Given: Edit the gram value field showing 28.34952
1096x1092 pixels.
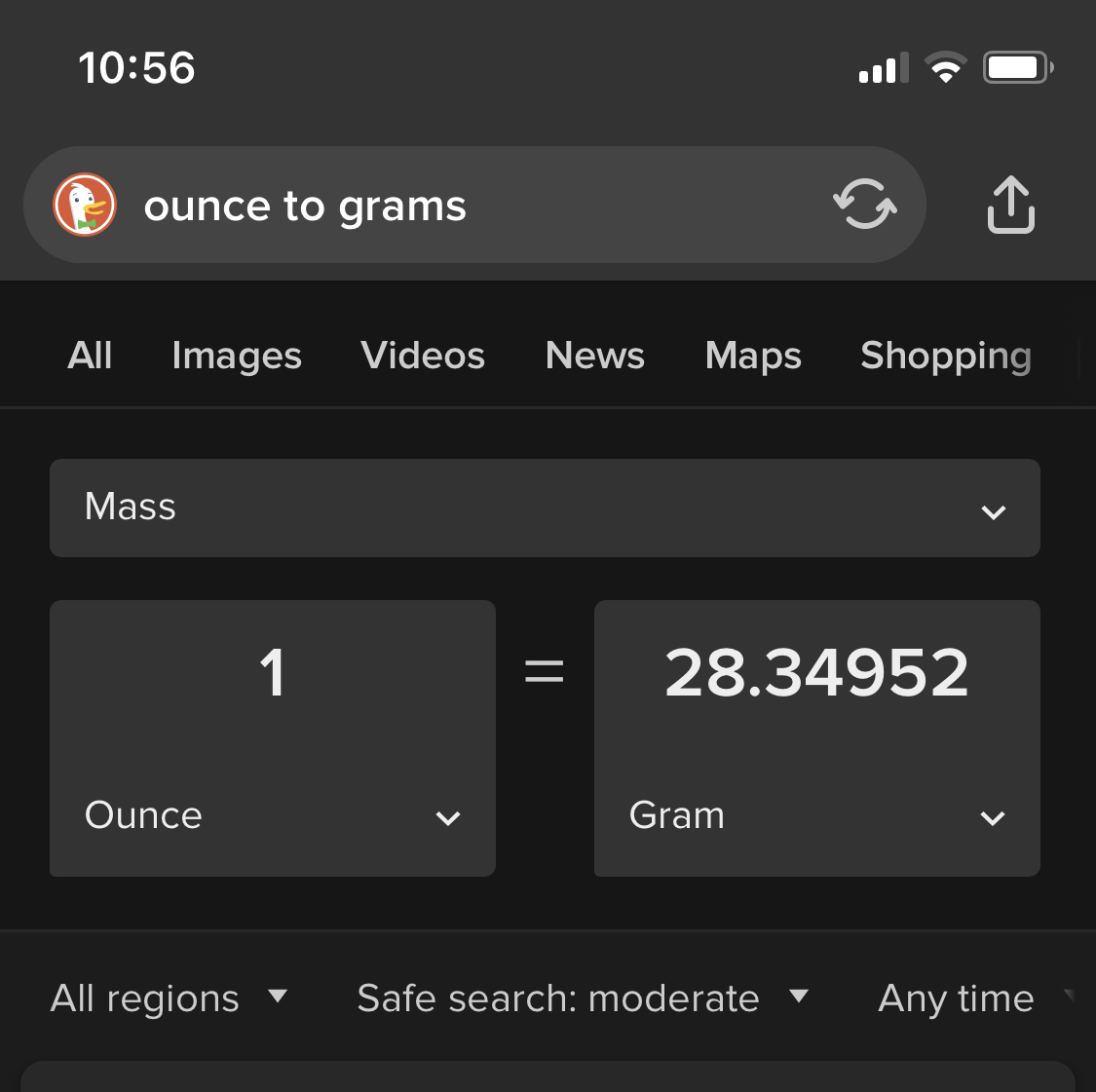Looking at the screenshot, I should coord(816,673).
